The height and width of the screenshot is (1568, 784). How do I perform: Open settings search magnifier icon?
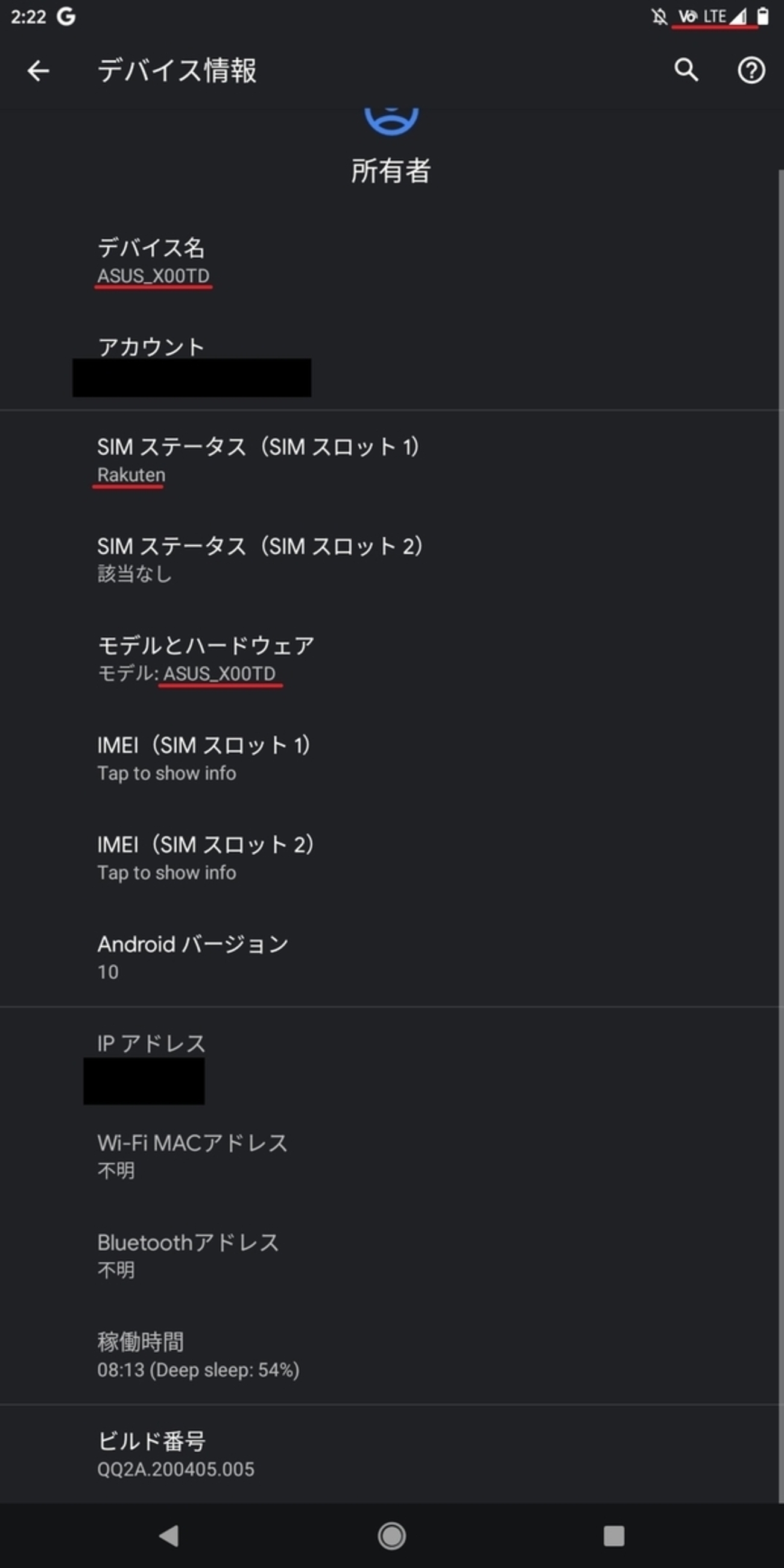point(686,71)
